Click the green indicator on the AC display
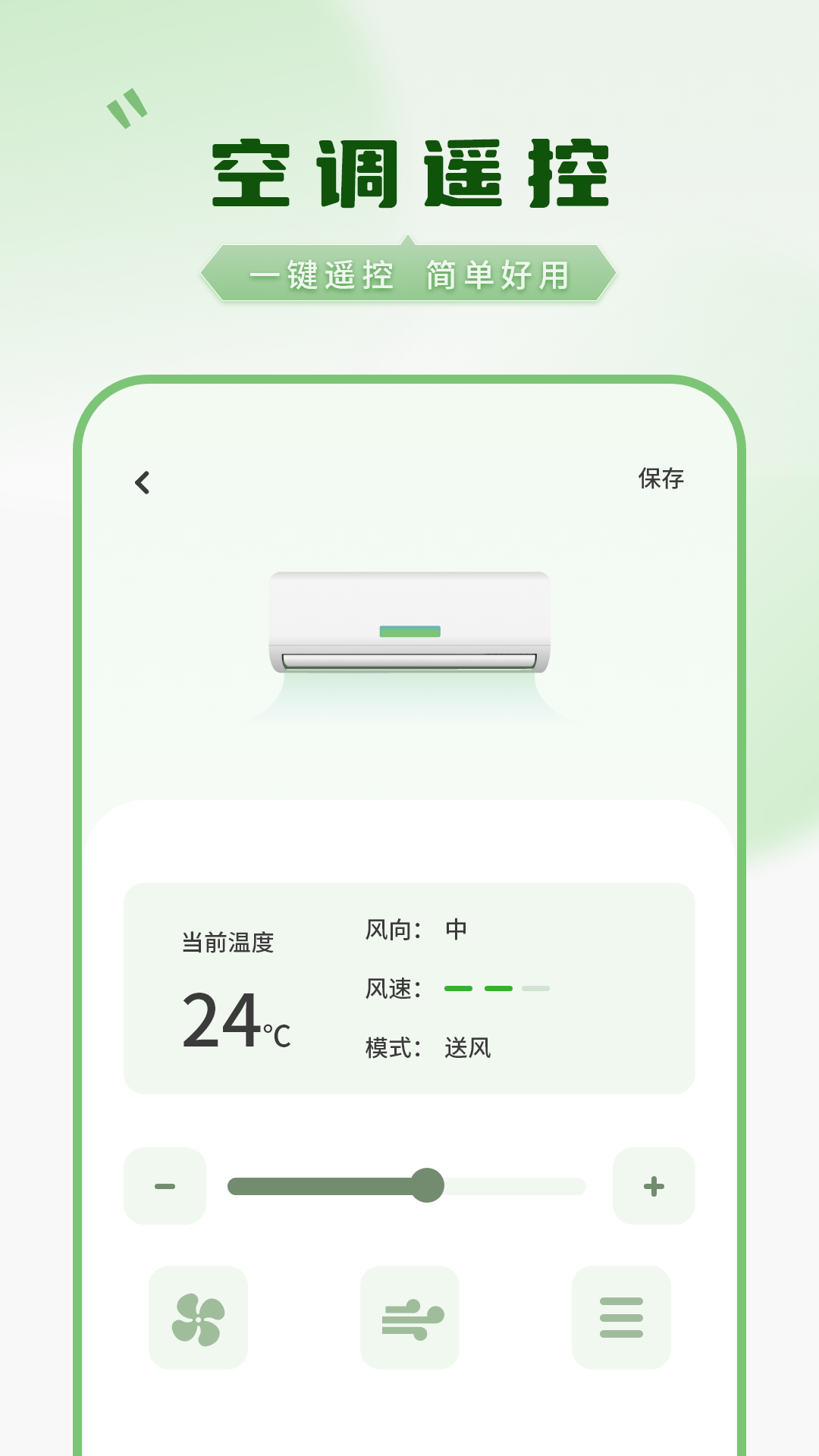The width and height of the screenshot is (819, 1456). click(409, 630)
